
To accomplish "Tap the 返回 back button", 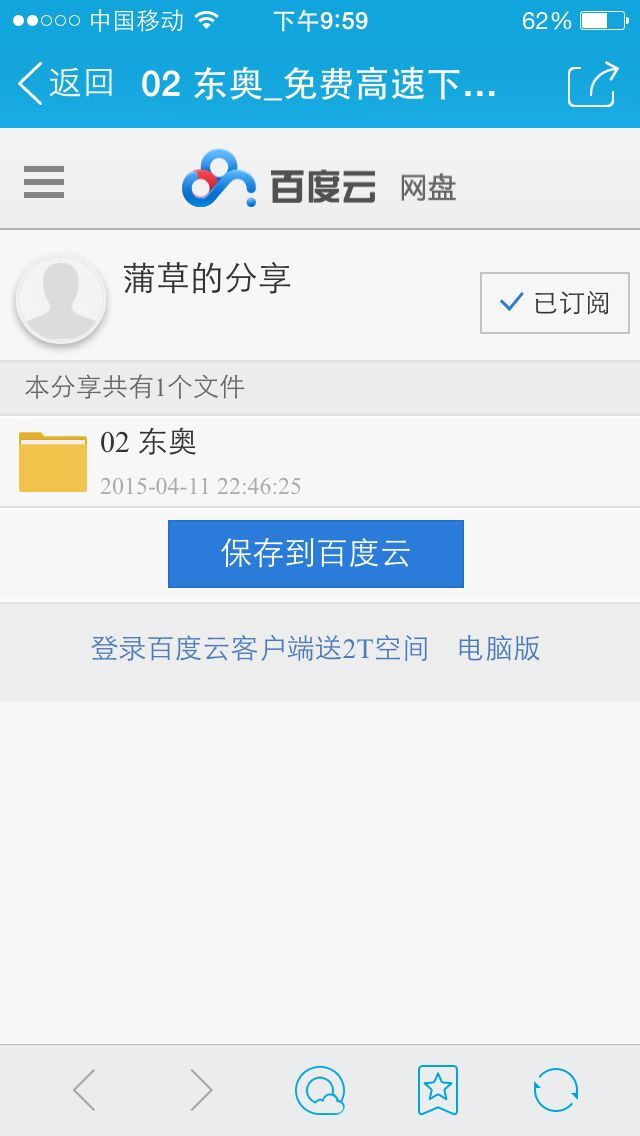I will [66, 84].
